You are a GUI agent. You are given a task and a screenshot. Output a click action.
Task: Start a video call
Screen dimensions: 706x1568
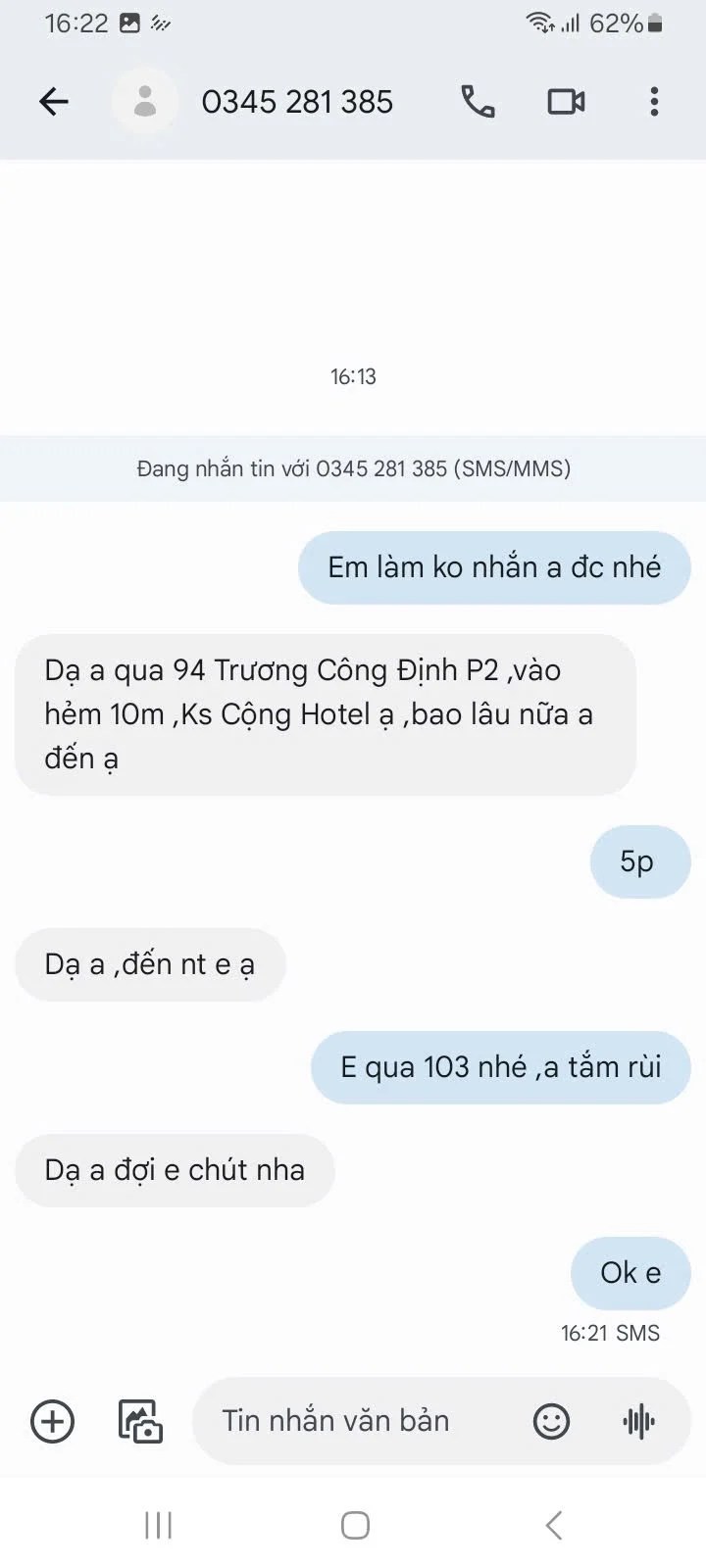[x=566, y=101]
